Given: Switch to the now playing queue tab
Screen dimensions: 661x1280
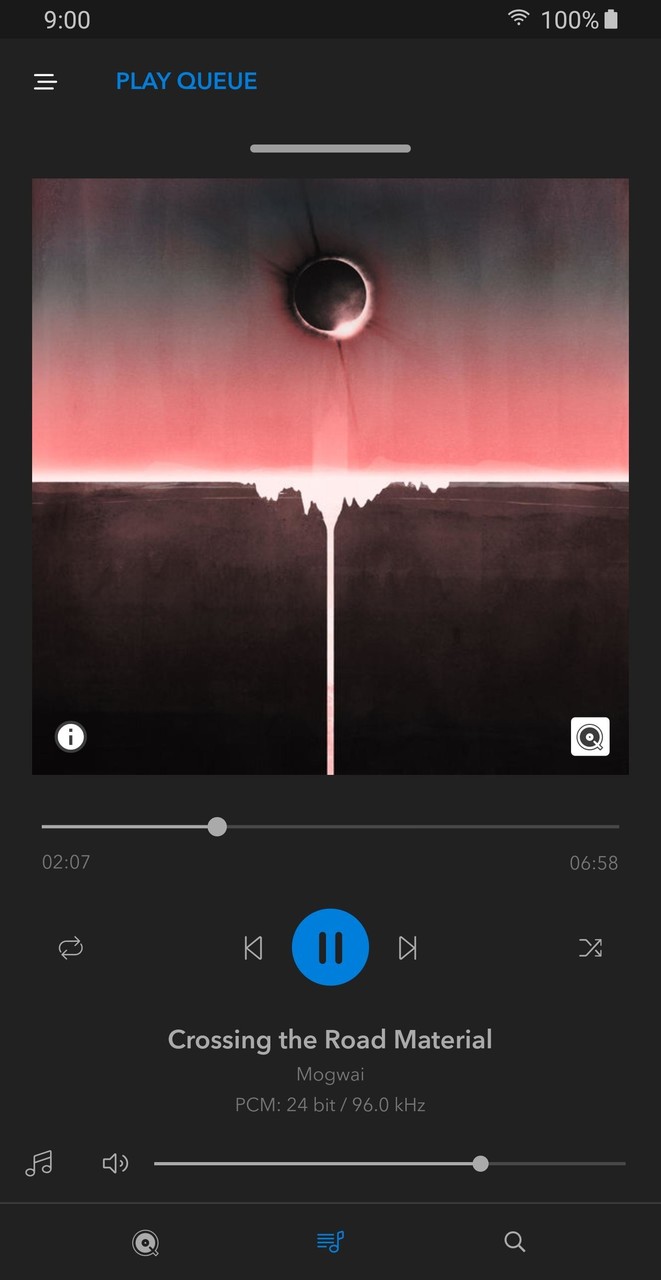Looking at the screenshot, I should click(x=330, y=1242).
